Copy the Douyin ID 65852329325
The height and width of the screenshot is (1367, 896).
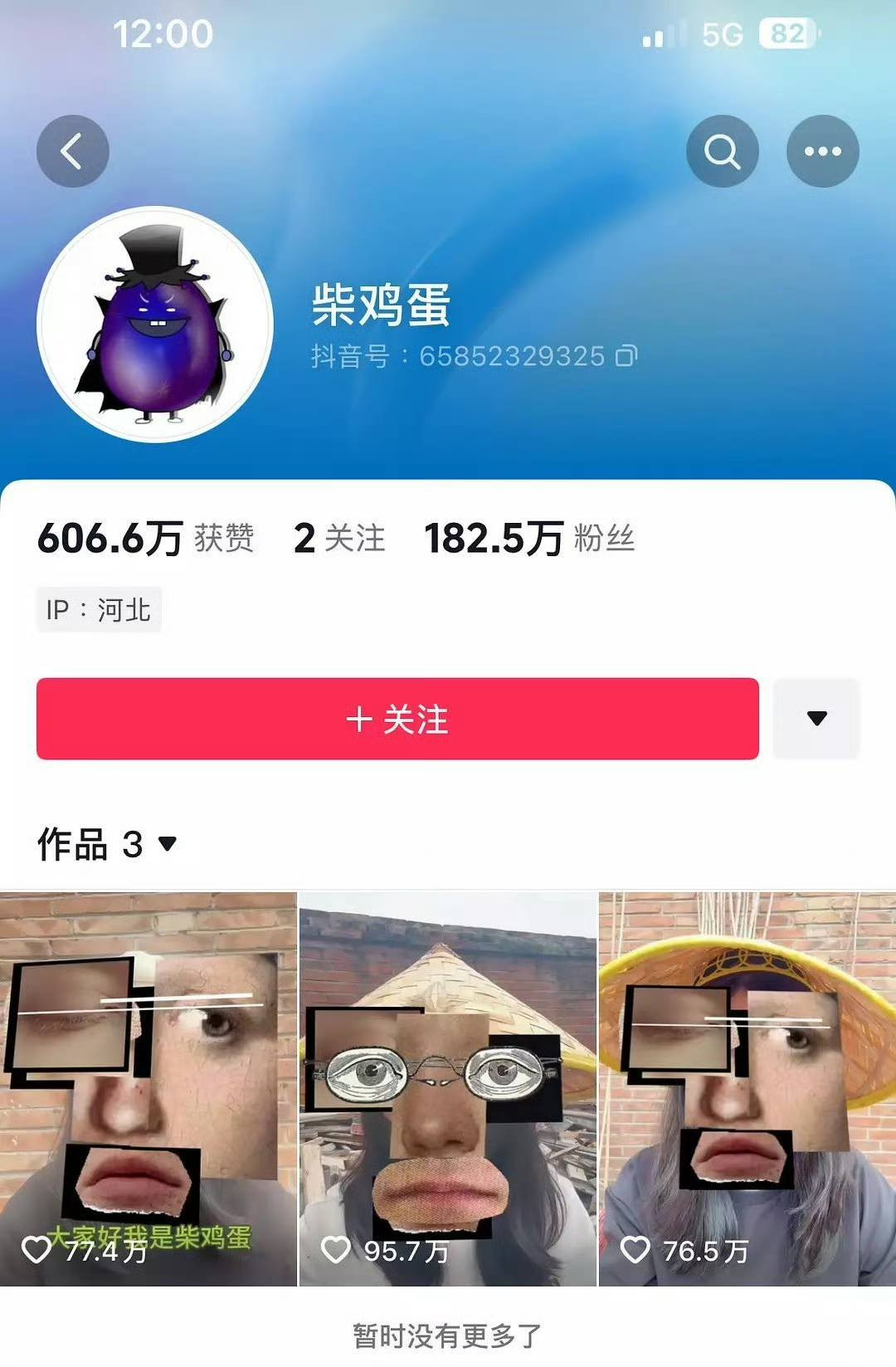point(626,356)
